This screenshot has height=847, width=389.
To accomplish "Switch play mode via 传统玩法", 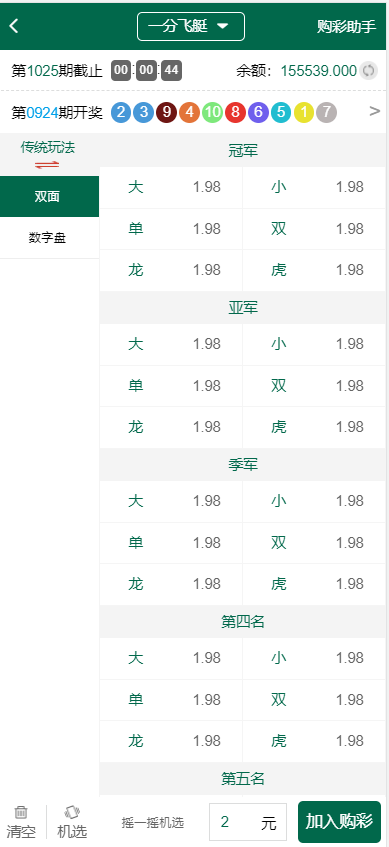I will coord(48,154).
